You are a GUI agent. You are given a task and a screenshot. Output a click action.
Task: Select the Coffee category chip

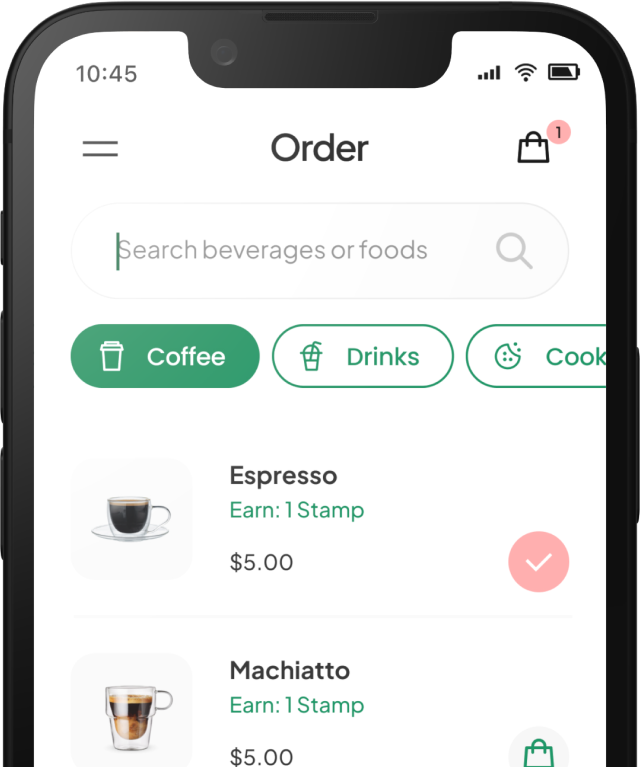165,356
